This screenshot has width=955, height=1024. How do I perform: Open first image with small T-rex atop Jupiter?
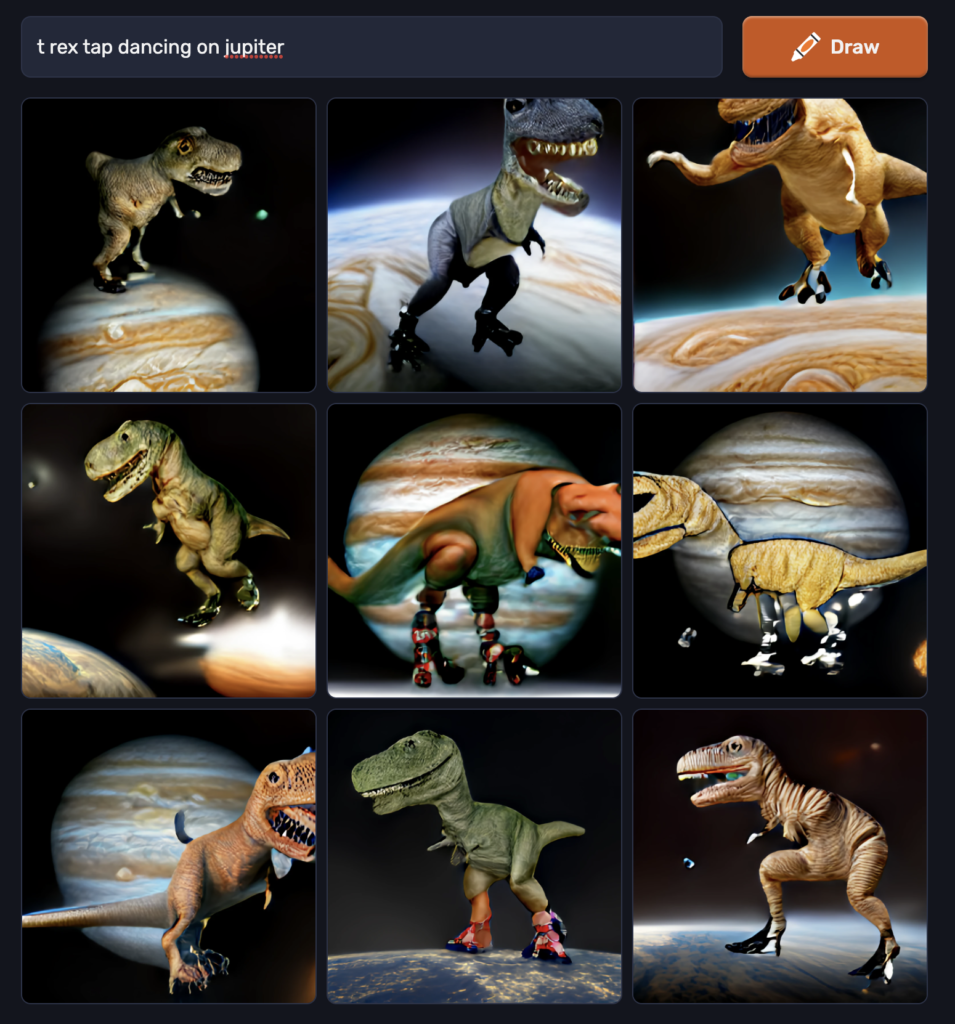(x=168, y=245)
